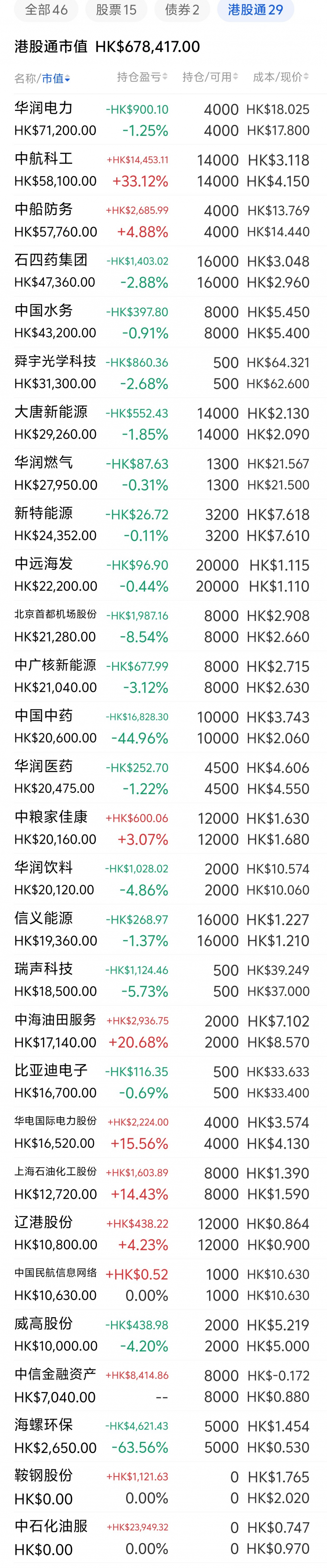
Task: Open the 海螺环保 holding row
Action: pos(163,1436)
